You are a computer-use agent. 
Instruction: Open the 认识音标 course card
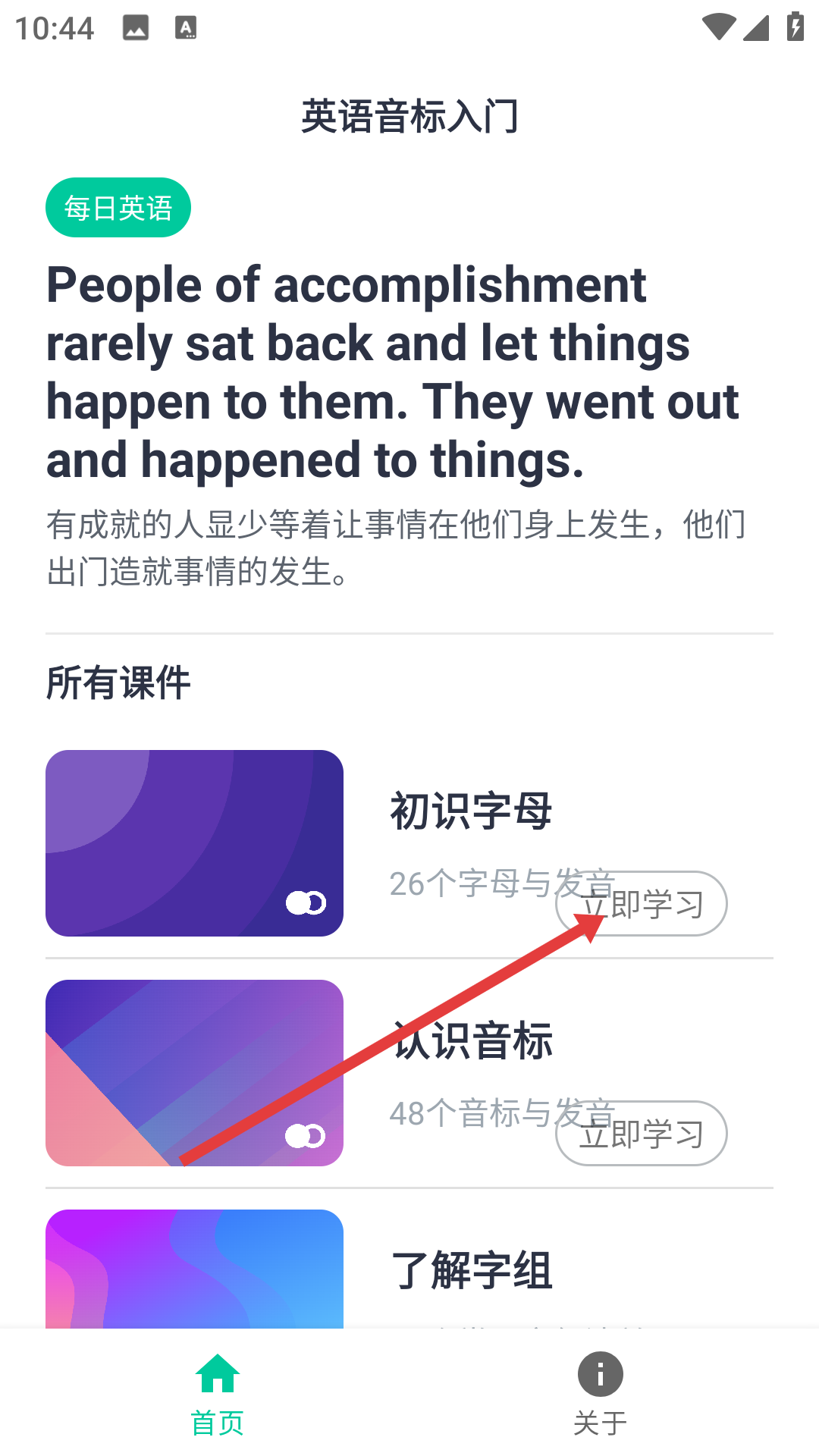coord(194,1072)
